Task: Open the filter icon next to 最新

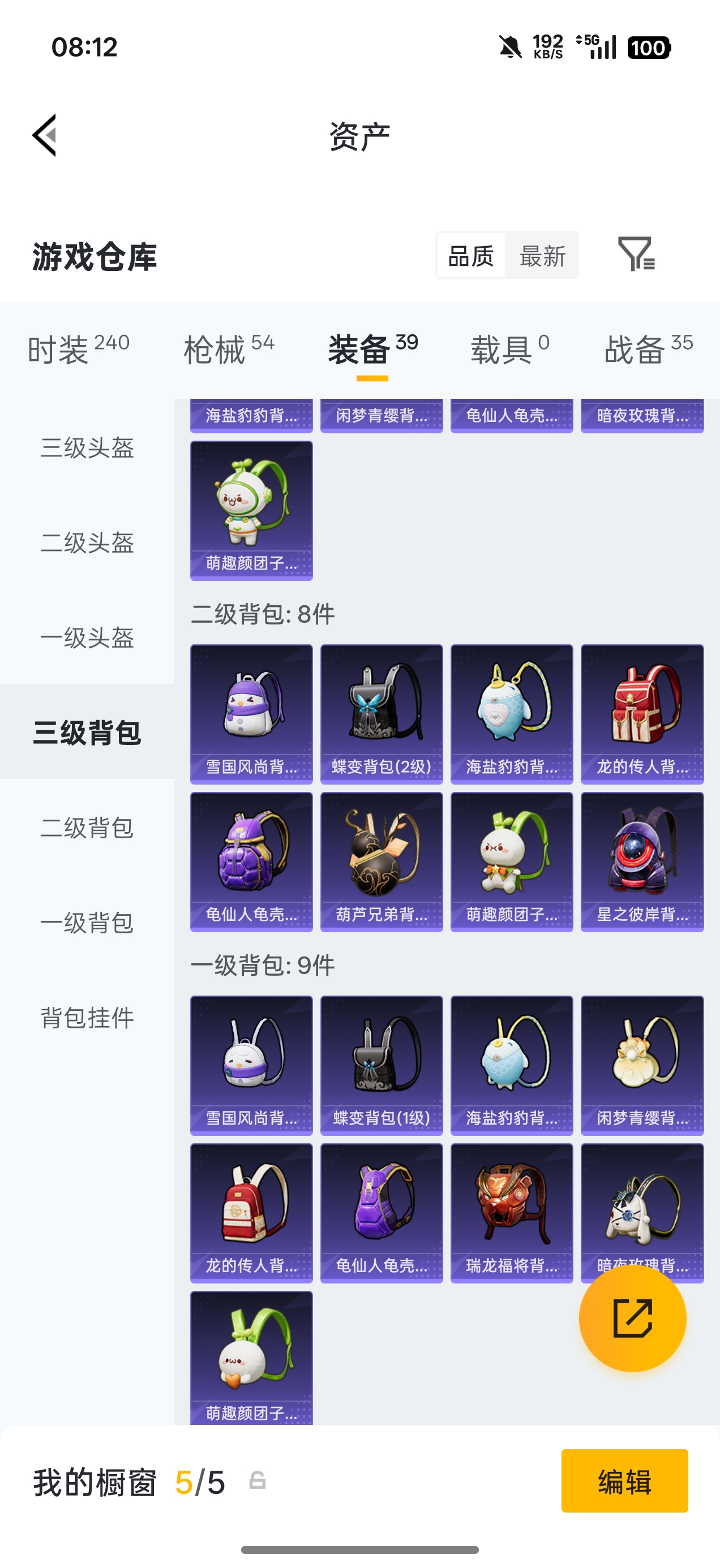Action: [x=636, y=254]
